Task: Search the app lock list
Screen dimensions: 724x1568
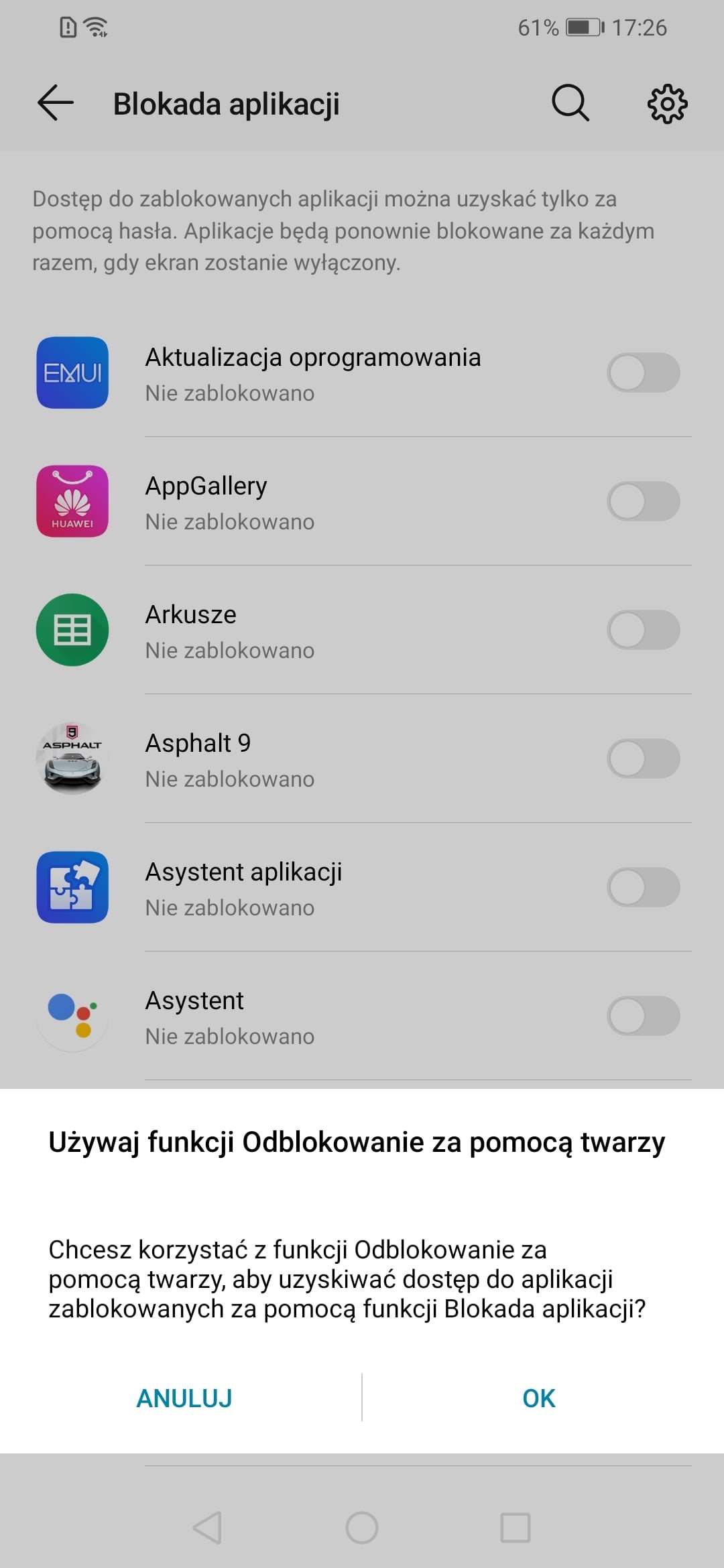Action: [x=570, y=103]
